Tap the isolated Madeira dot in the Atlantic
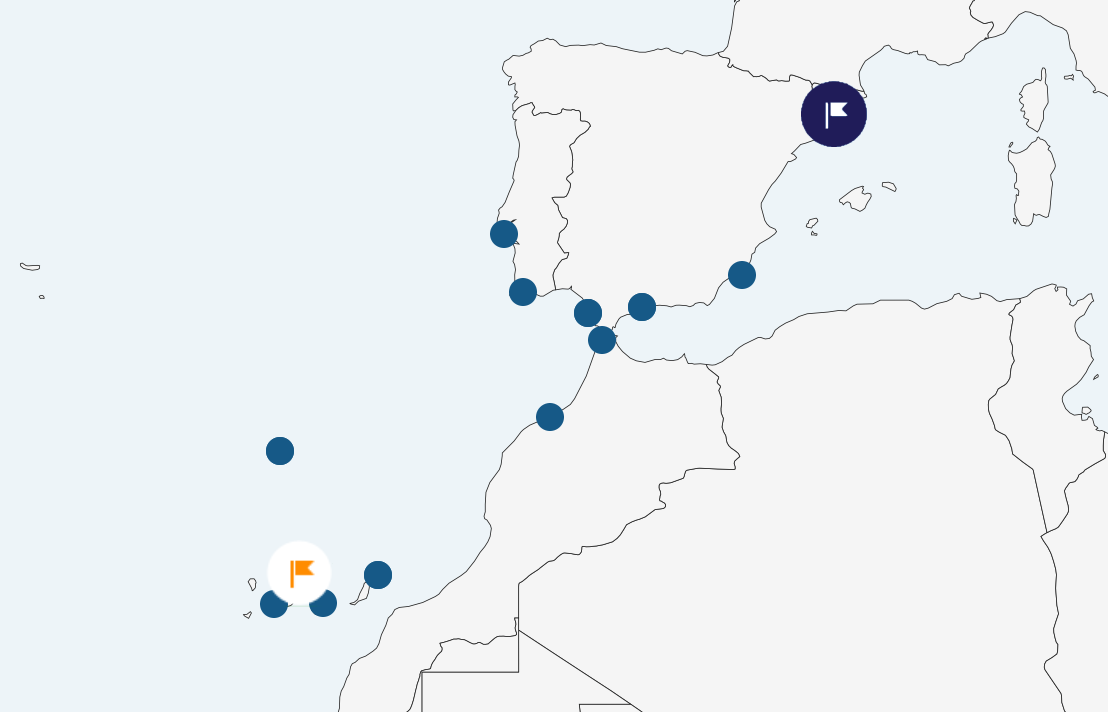 click(280, 451)
